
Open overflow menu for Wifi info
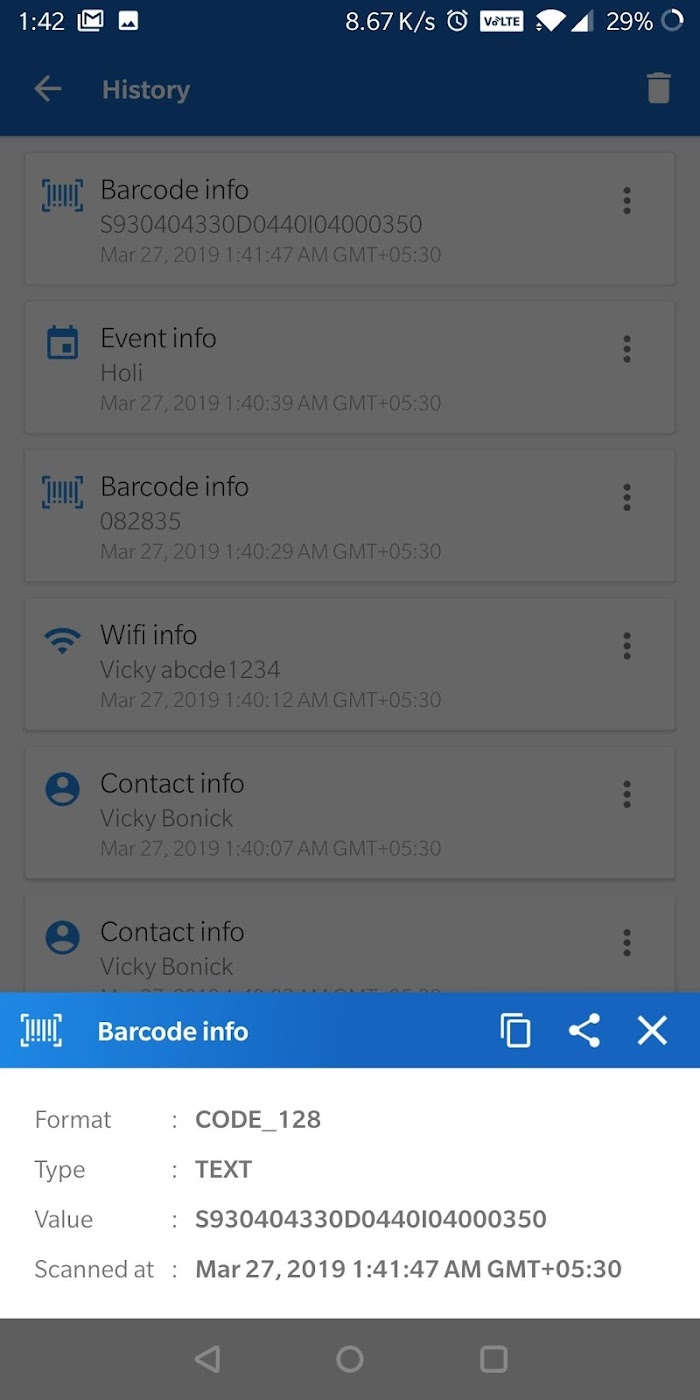(627, 645)
